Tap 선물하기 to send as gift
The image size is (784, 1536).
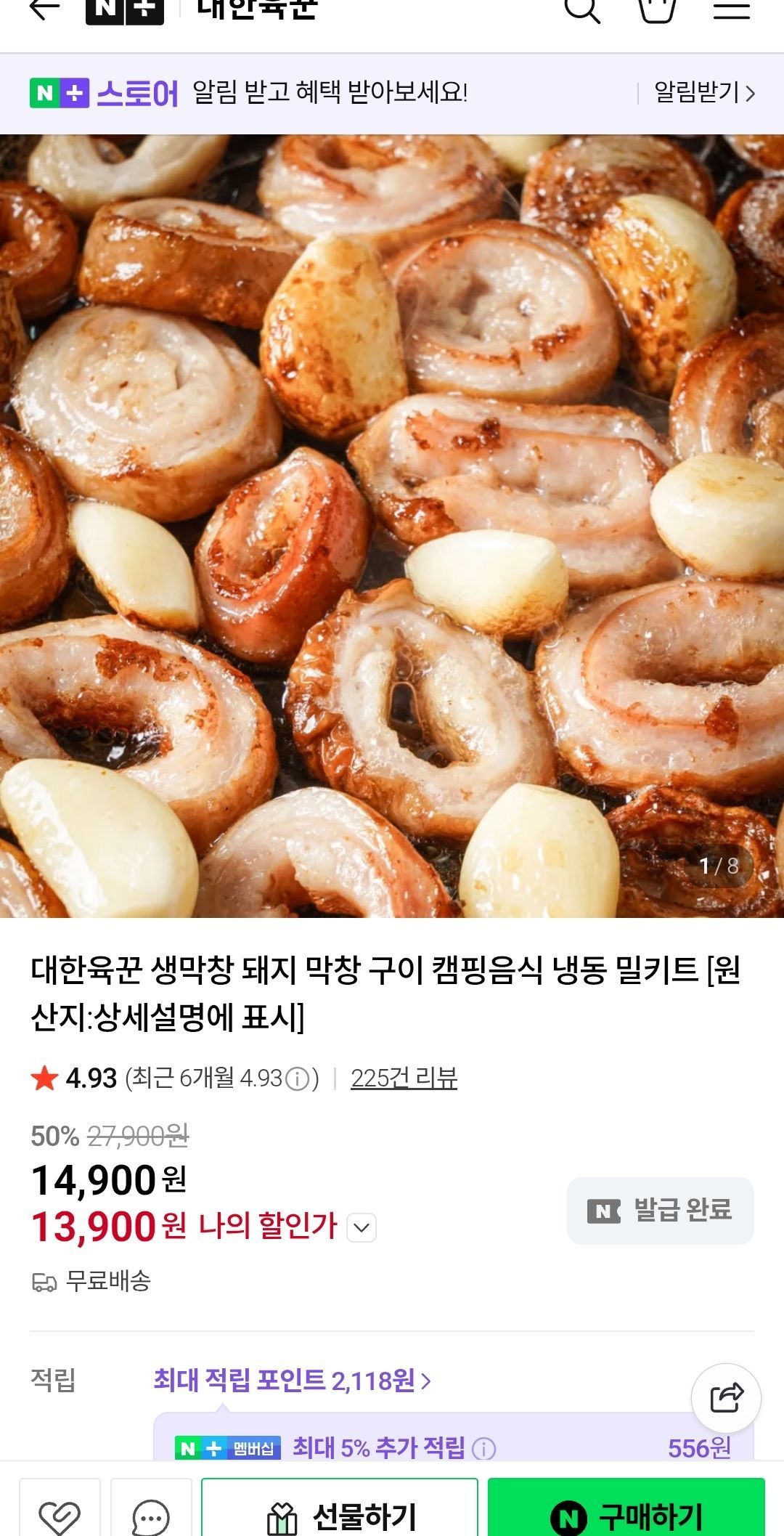339,1513
